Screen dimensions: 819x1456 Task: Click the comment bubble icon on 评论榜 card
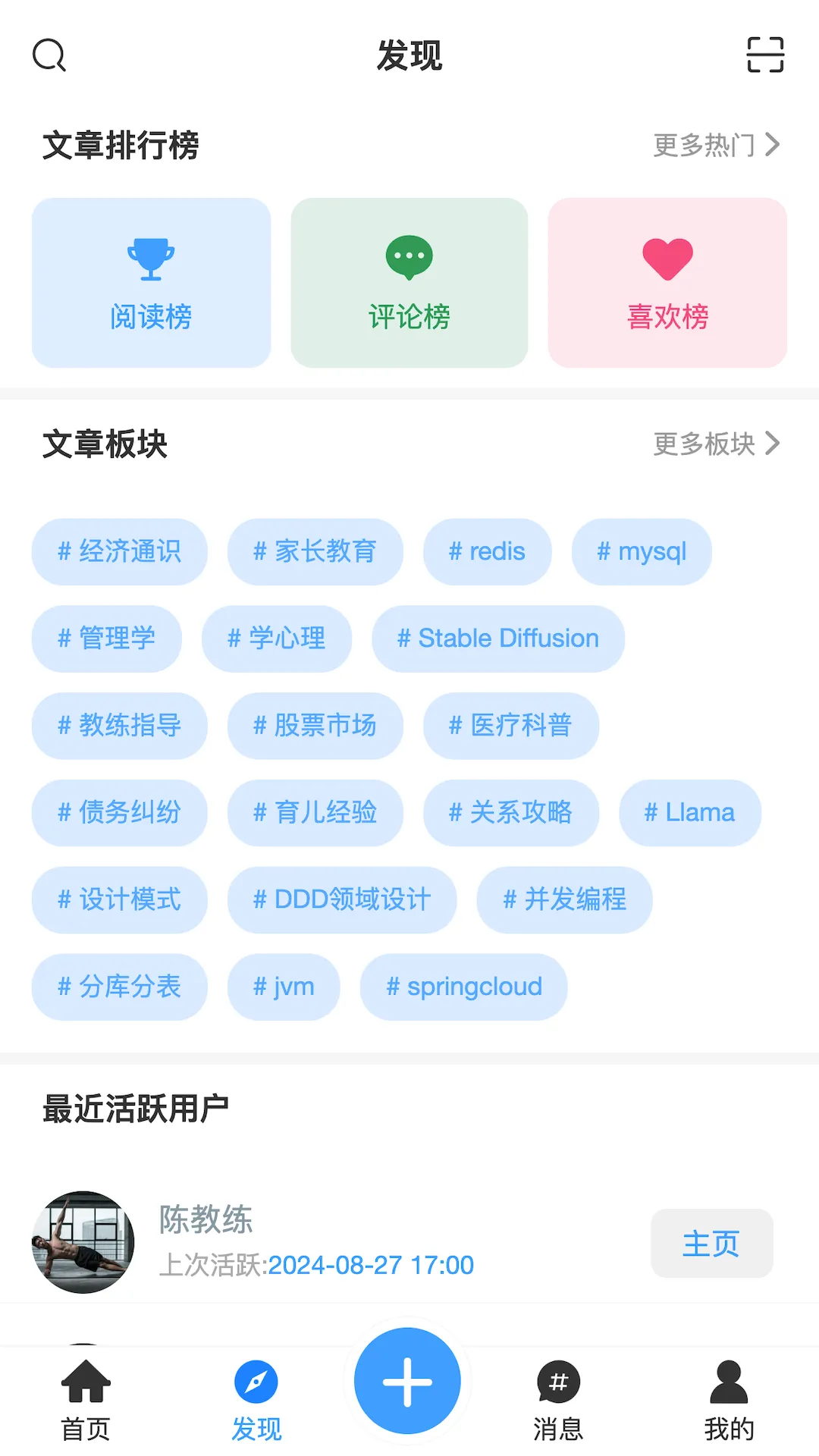(x=408, y=256)
